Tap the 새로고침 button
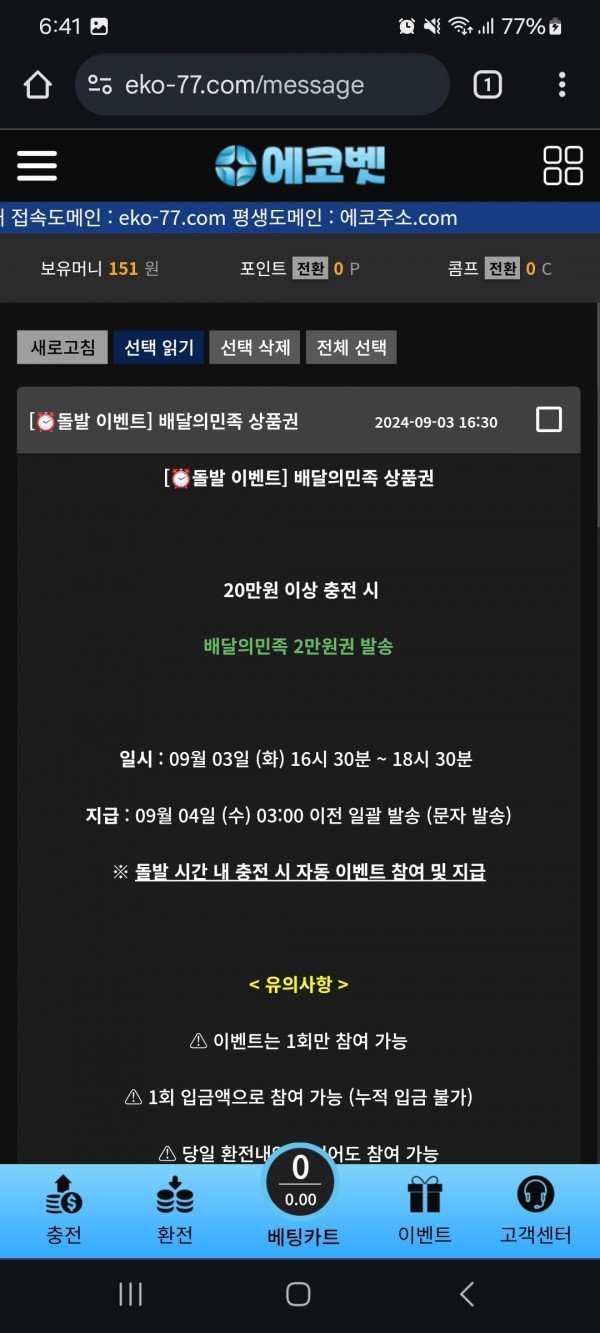This screenshot has height=1333, width=600. pos(62,348)
